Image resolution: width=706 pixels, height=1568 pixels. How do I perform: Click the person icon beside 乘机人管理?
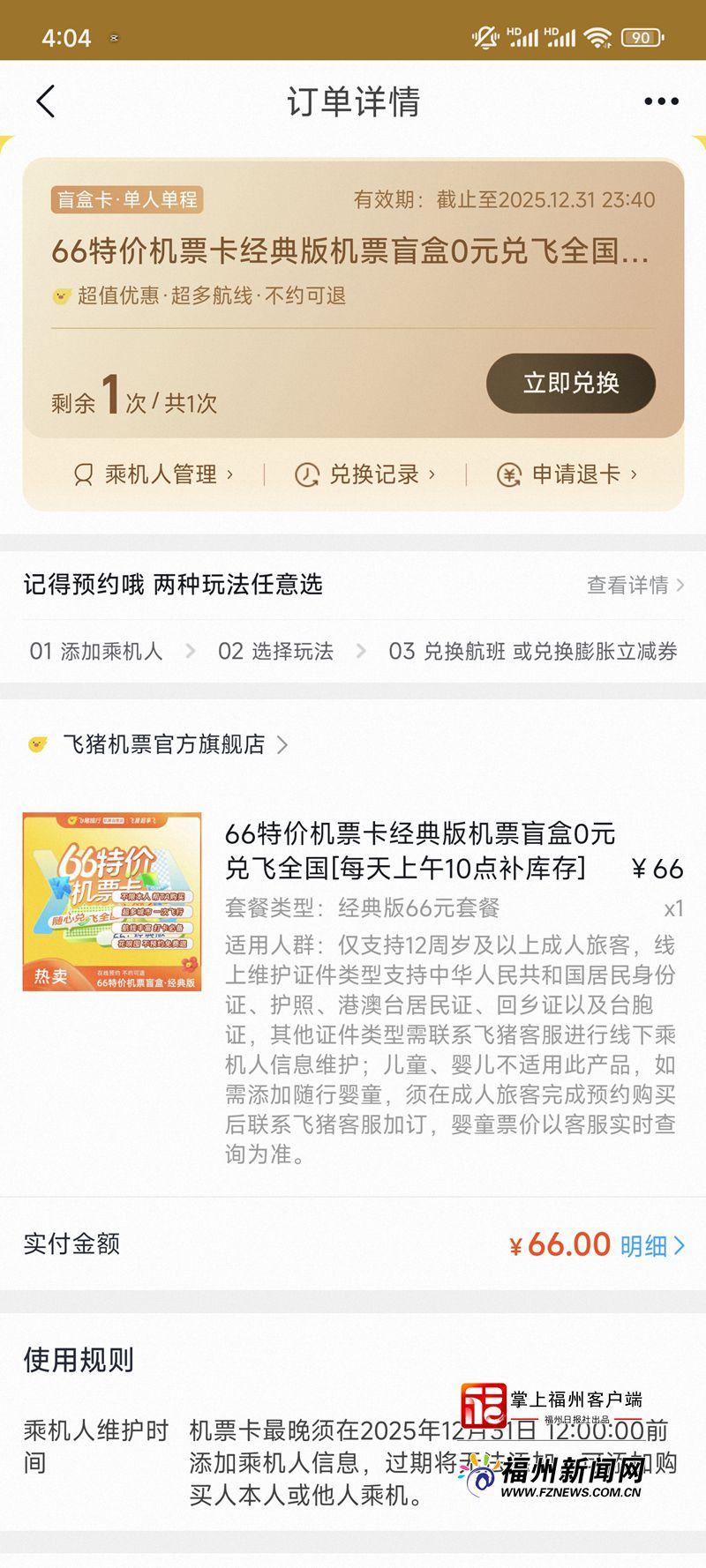coord(82,474)
